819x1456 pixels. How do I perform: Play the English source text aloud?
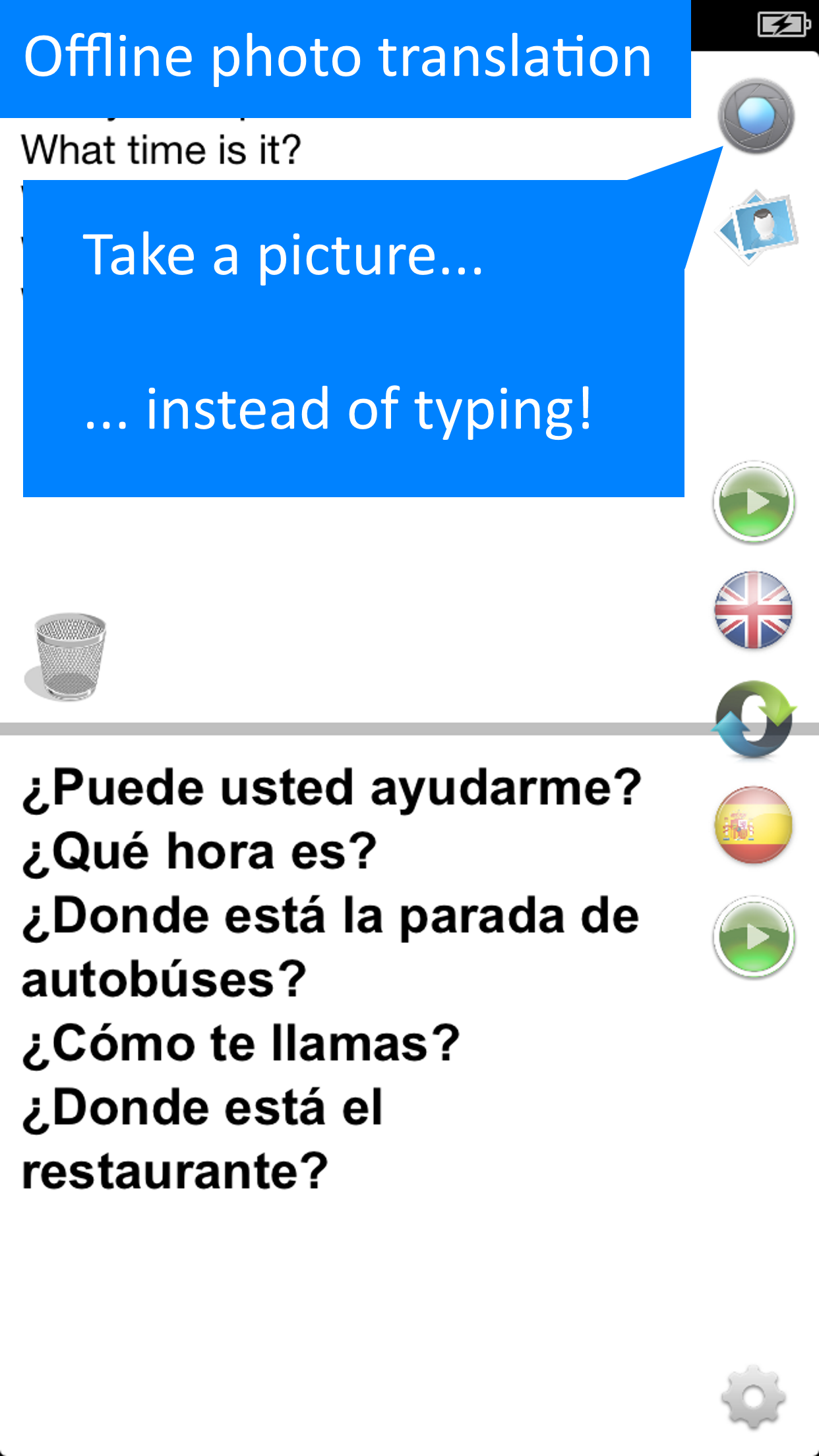click(x=754, y=502)
